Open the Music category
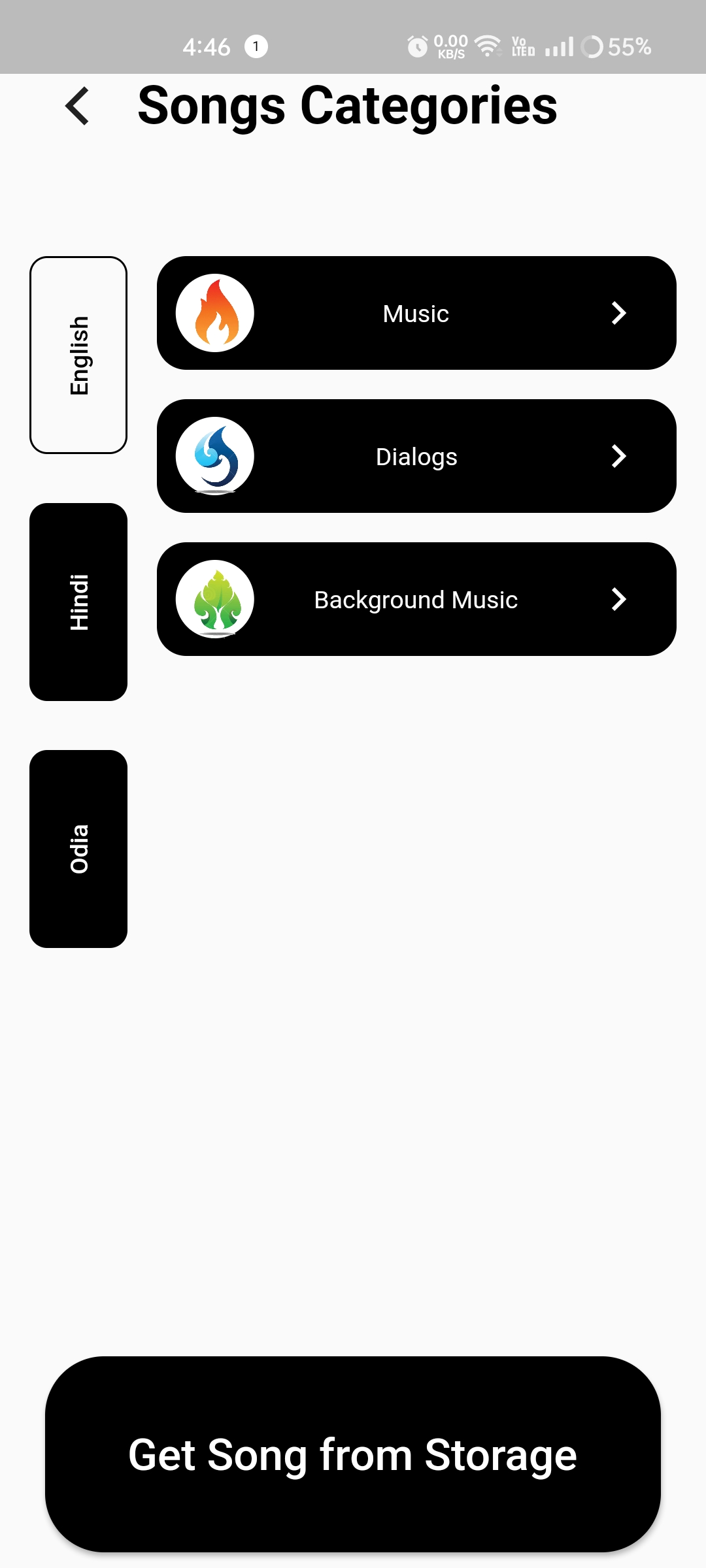 click(416, 313)
